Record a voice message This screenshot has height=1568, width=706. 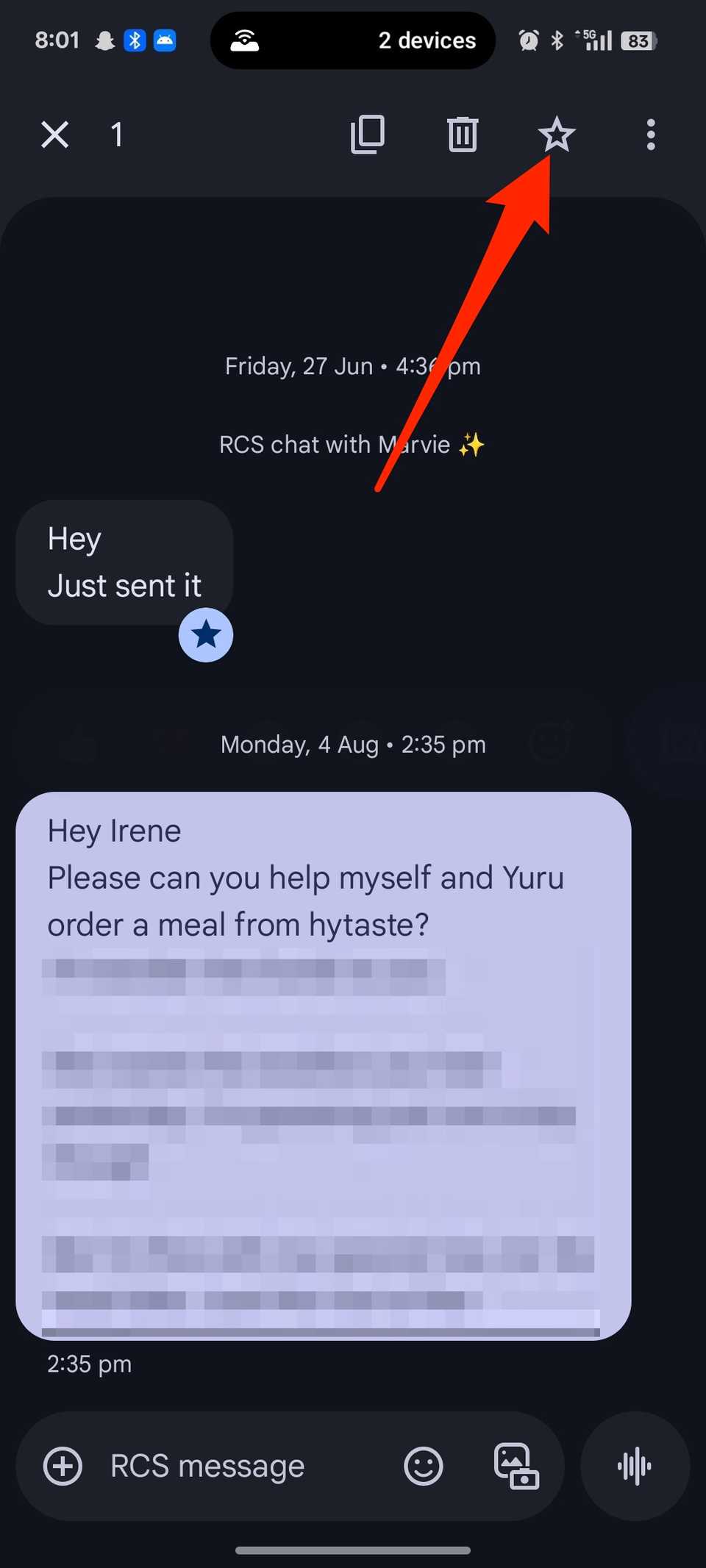click(635, 1467)
